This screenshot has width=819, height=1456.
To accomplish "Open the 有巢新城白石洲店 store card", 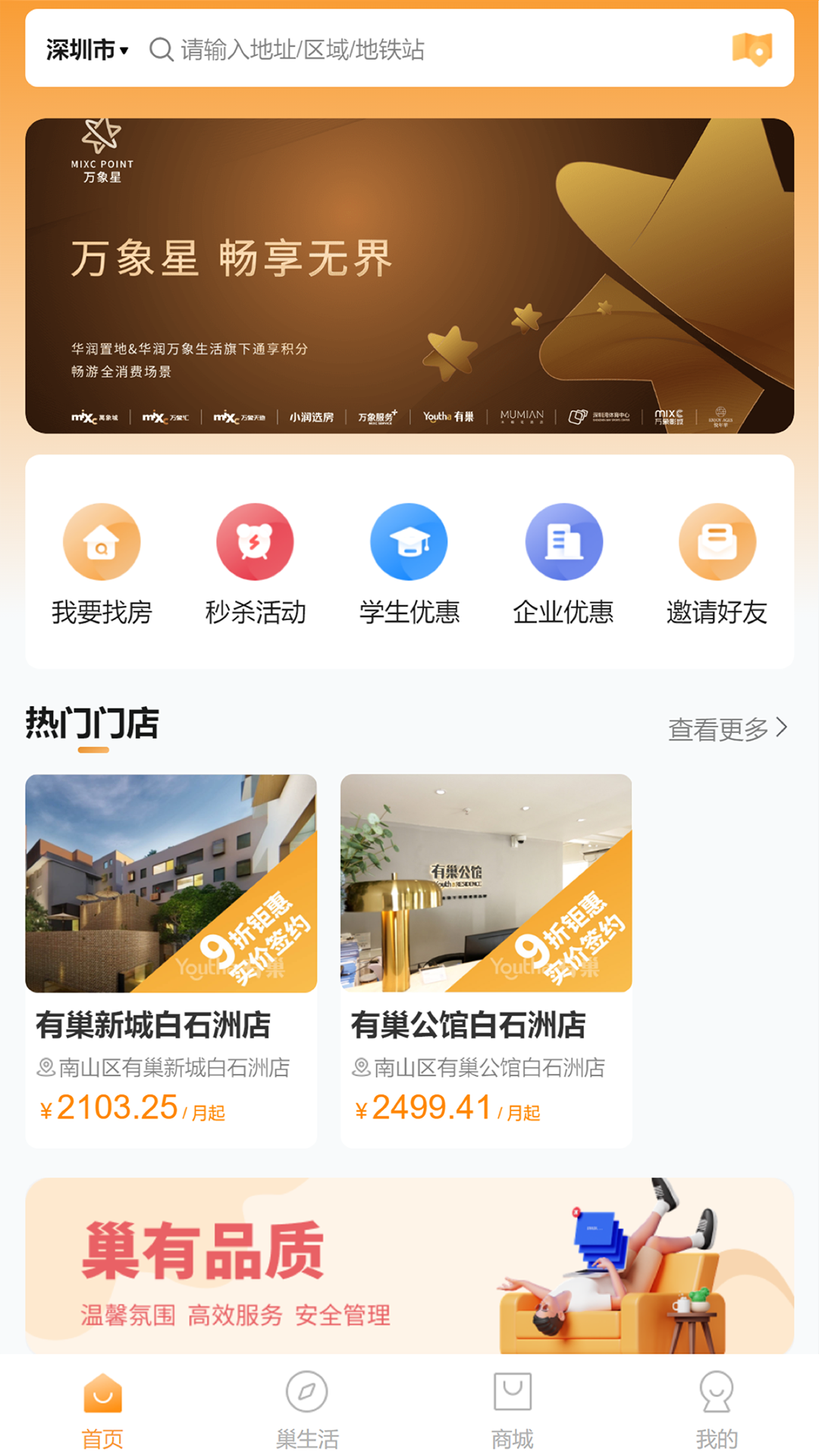I will pos(171,959).
